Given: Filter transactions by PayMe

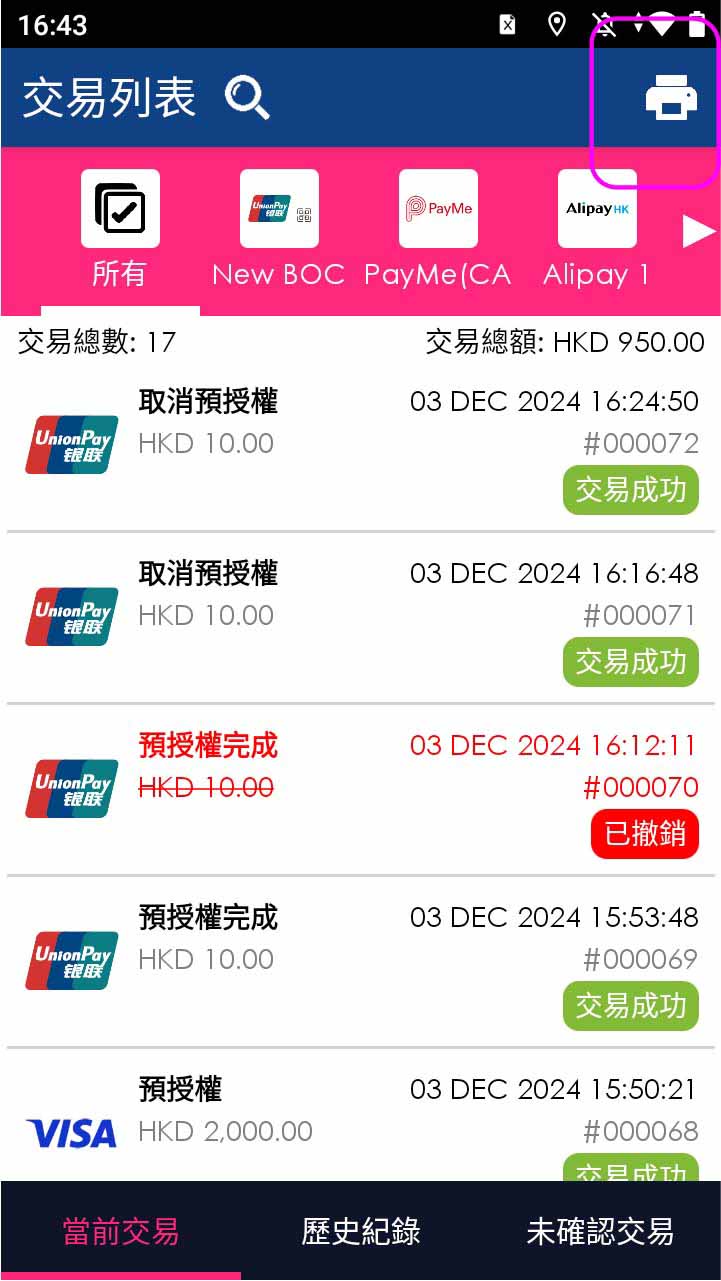Looking at the screenshot, I should 438,230.
